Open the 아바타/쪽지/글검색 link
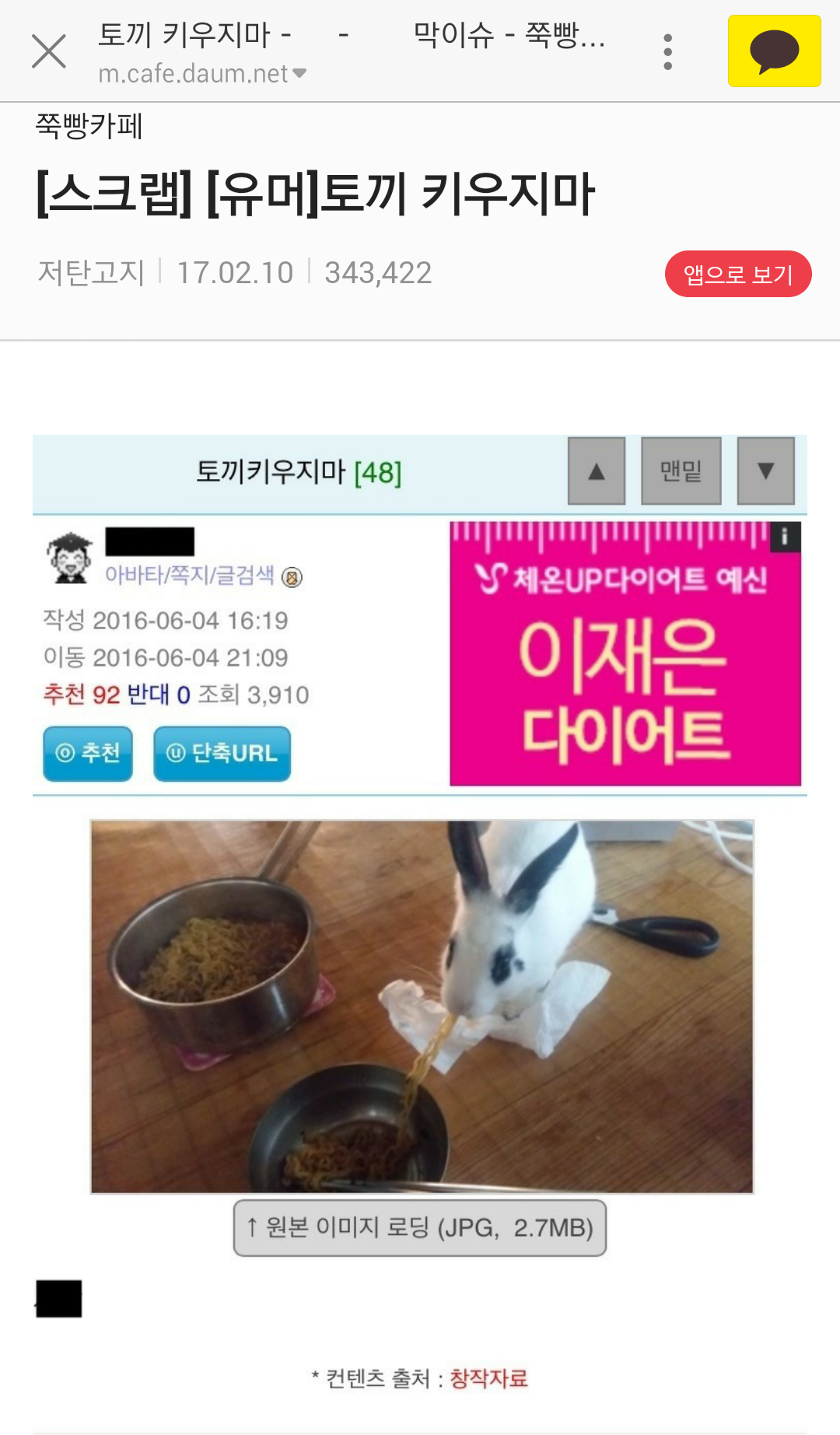 (x=190, y=575)
